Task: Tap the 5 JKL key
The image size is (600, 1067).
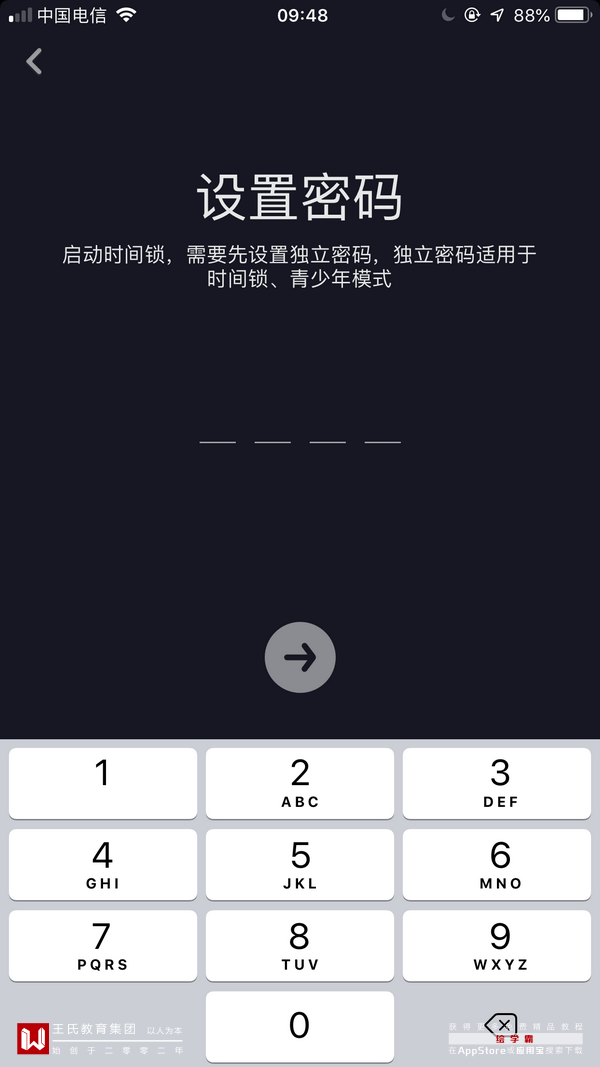Action: click(300, 864)
